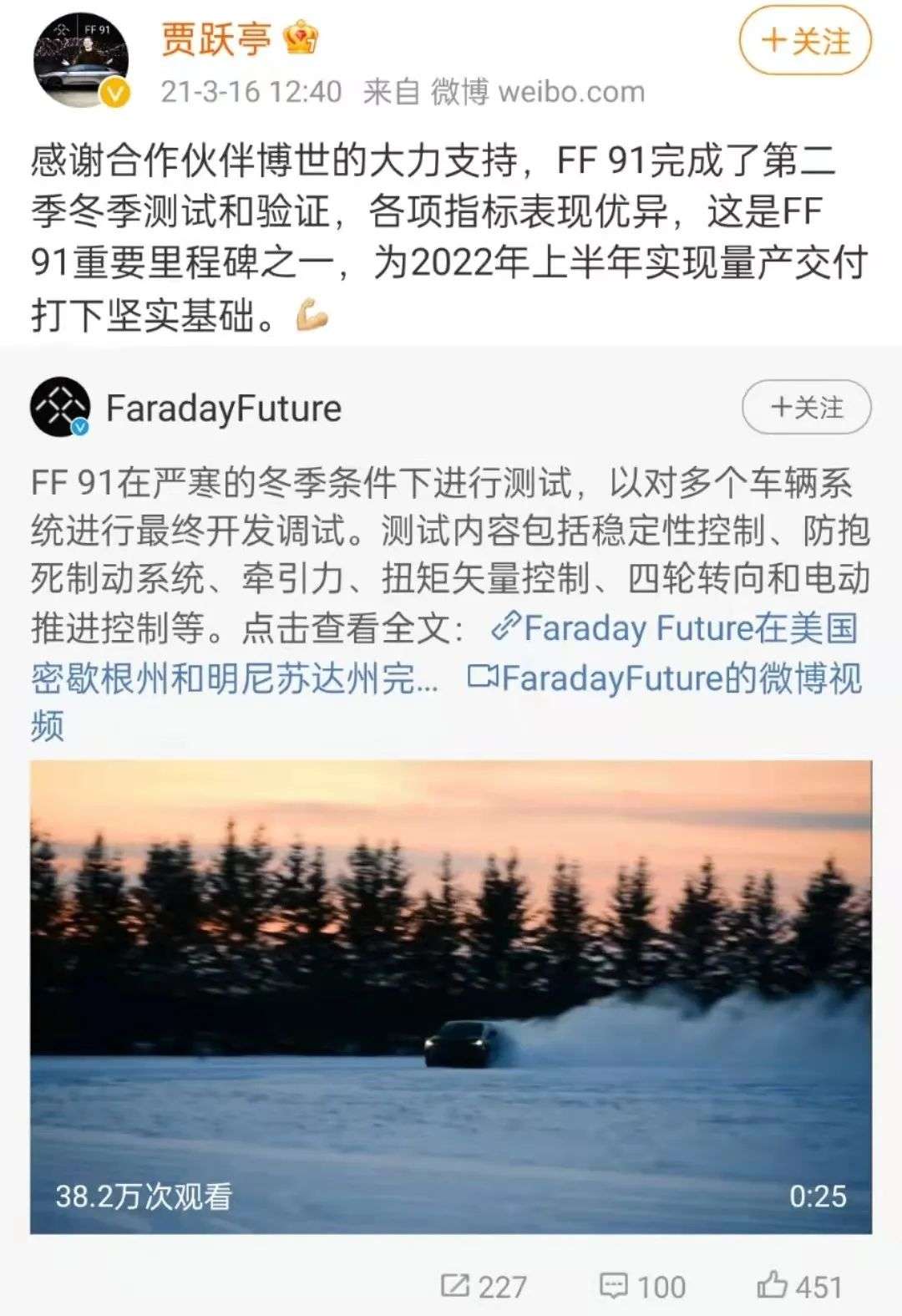Open 贾跃亭's profile avatar
Screen dimensions: 902x1316
pos(81,60)
